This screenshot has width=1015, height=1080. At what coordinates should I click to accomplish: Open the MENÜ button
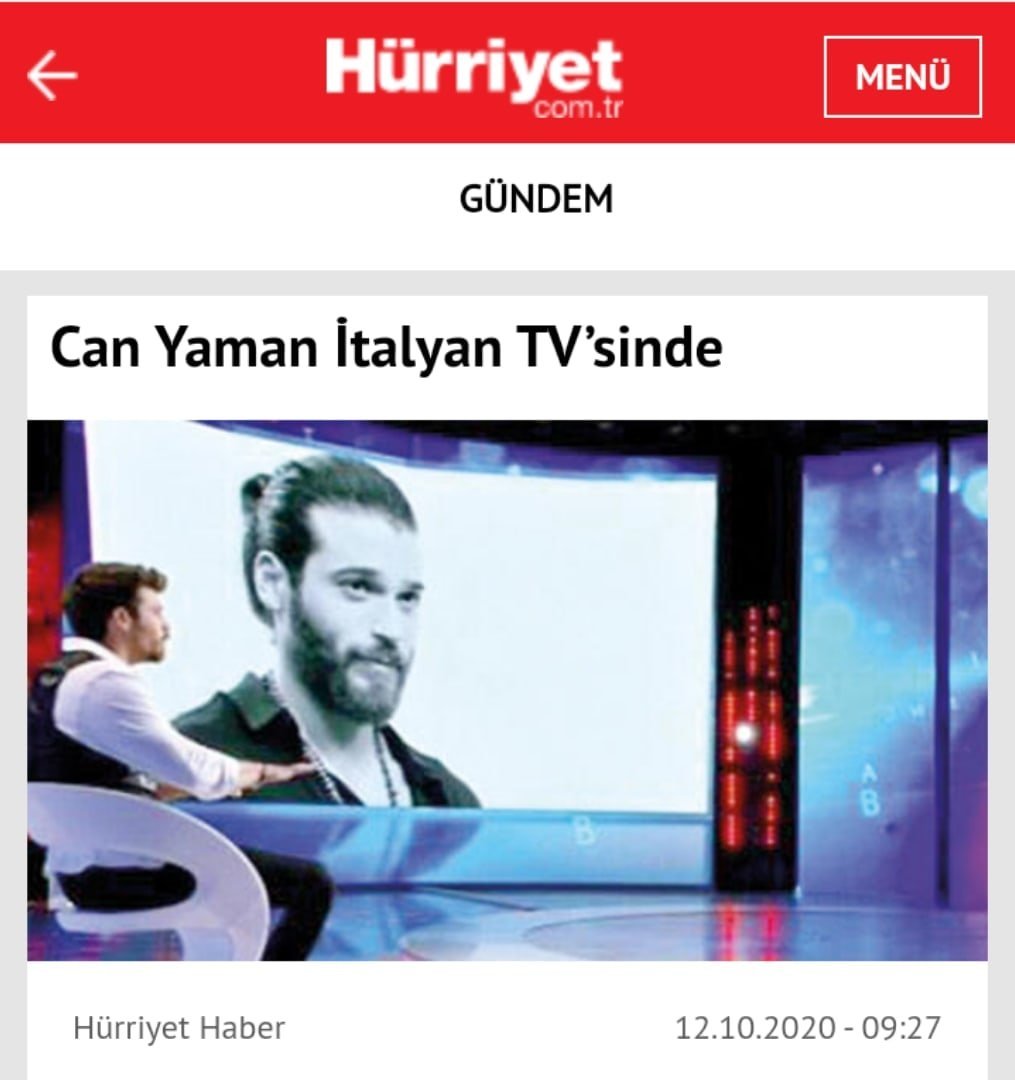pyautogui.click(x=902, y=77)
